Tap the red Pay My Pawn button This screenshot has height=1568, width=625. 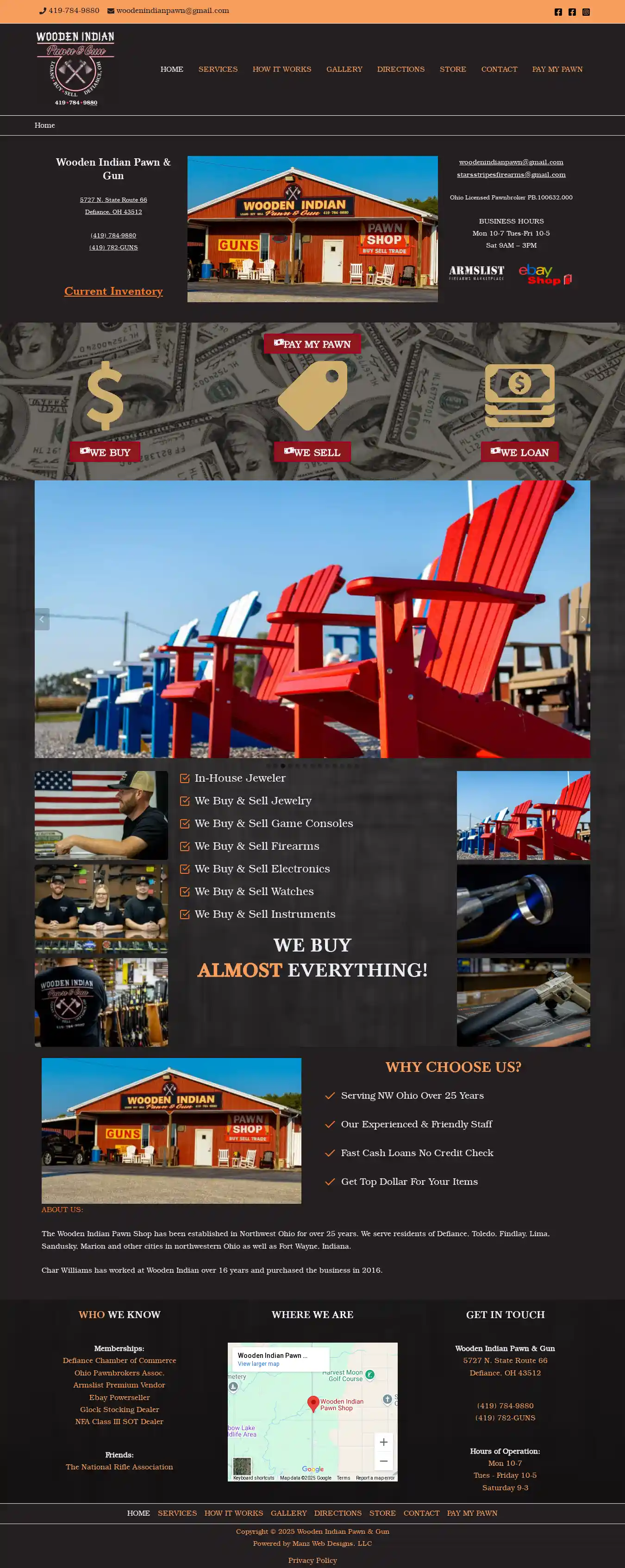pyautogui.click(x=312, y=344)
